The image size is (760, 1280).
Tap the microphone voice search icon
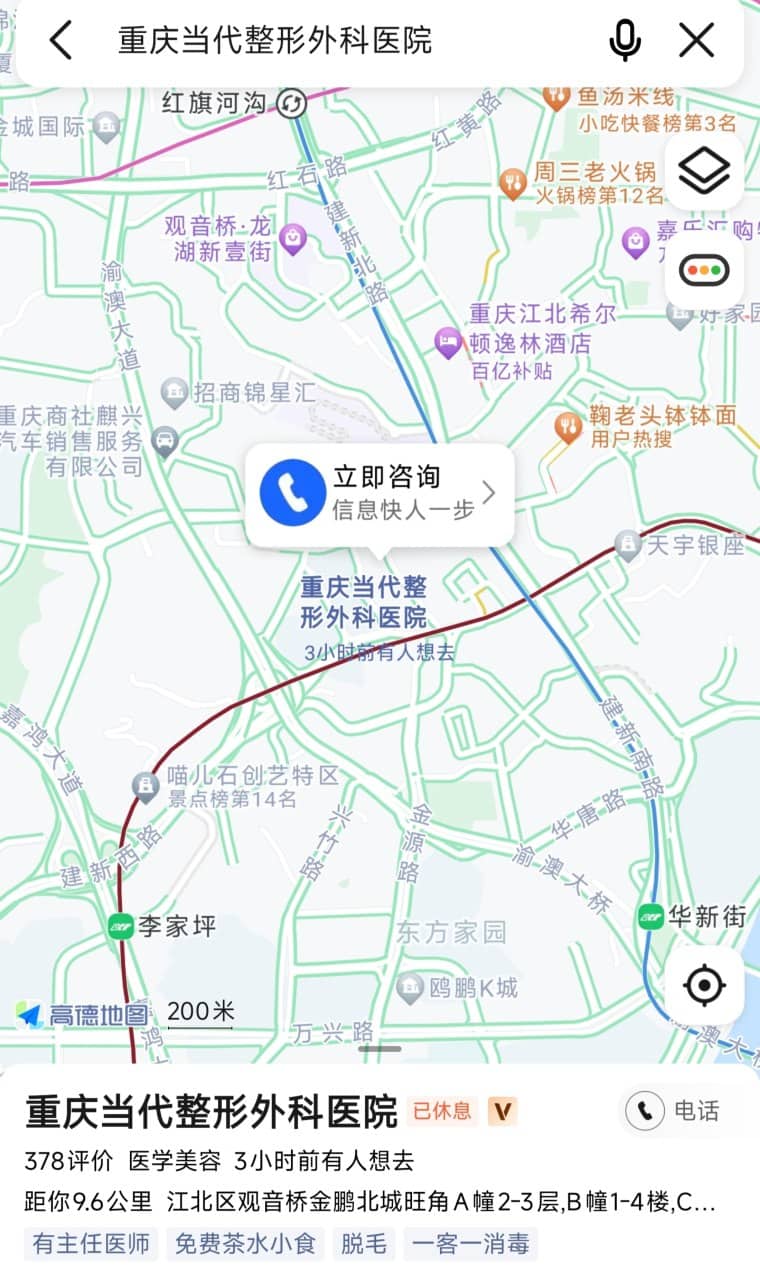625,39
